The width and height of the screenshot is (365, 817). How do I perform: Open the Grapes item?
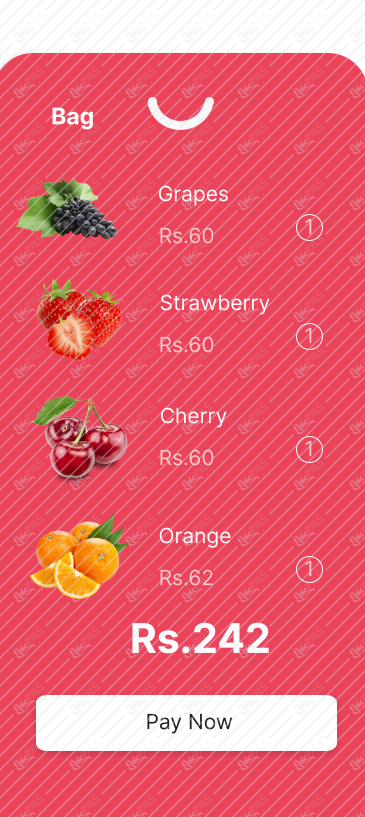193,194
